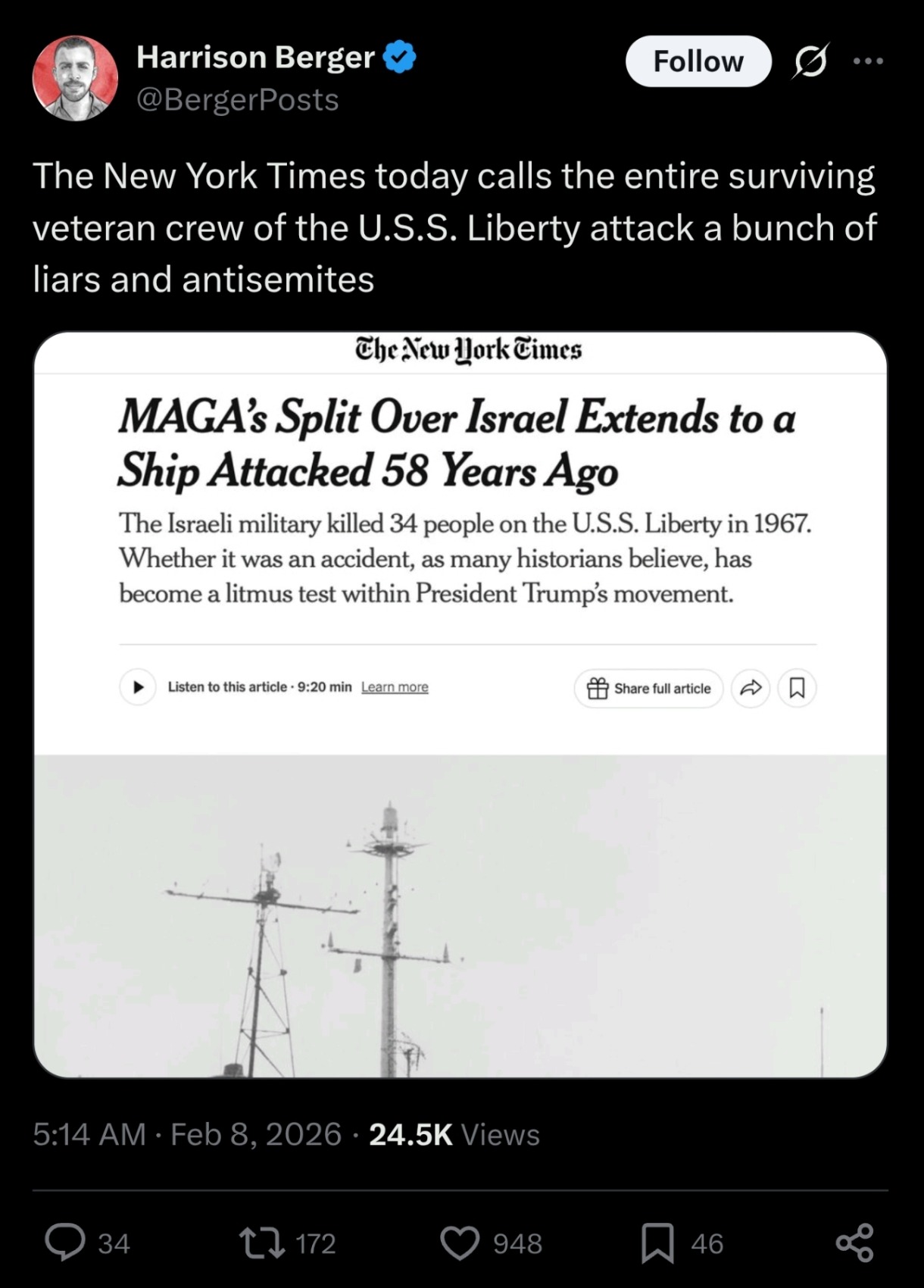The image size is (924, 1288).
Task: Bookmark this post
Action: [x=657, y=1243]
